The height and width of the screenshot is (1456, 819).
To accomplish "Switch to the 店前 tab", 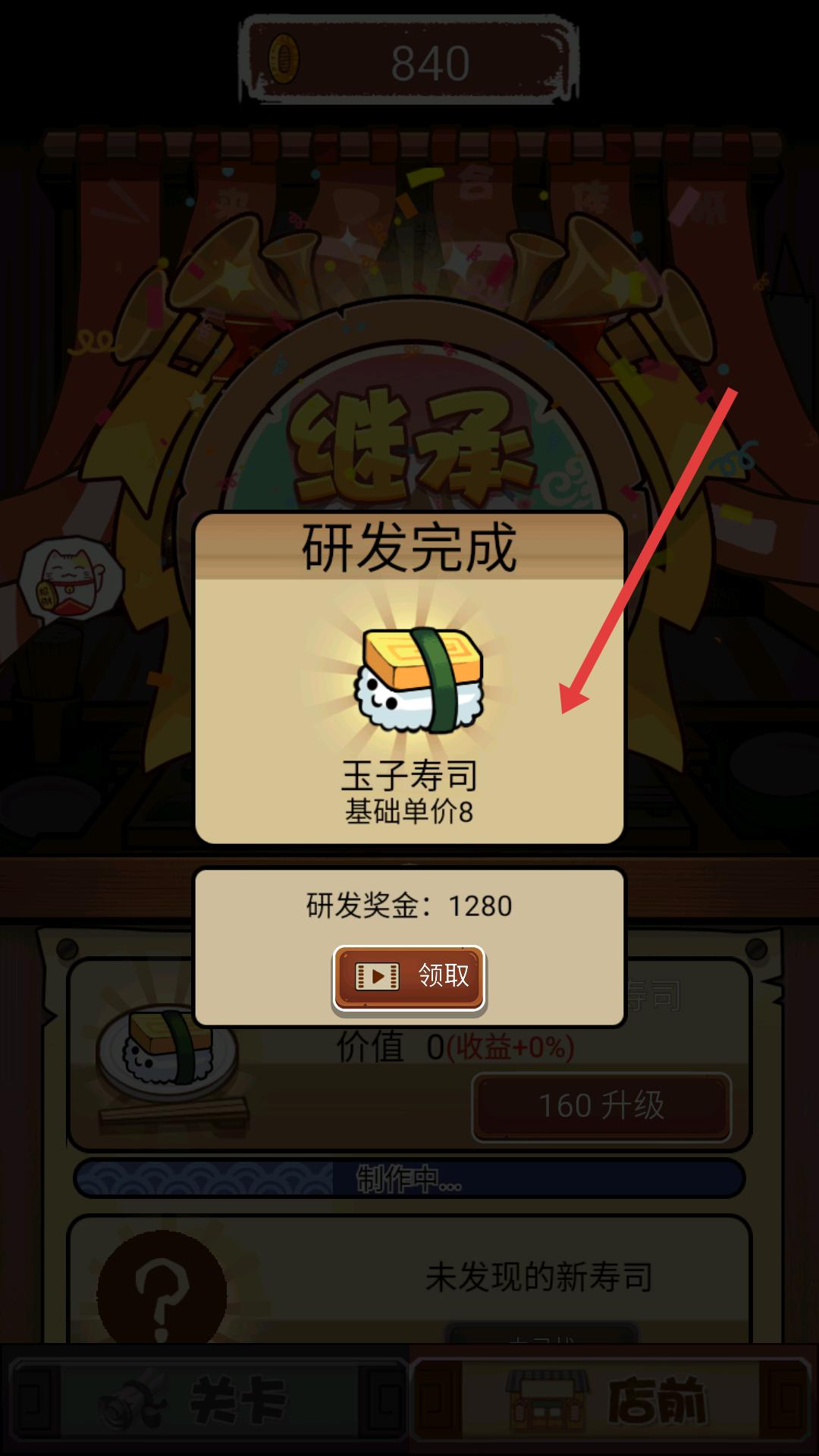I will [611, 1400].
